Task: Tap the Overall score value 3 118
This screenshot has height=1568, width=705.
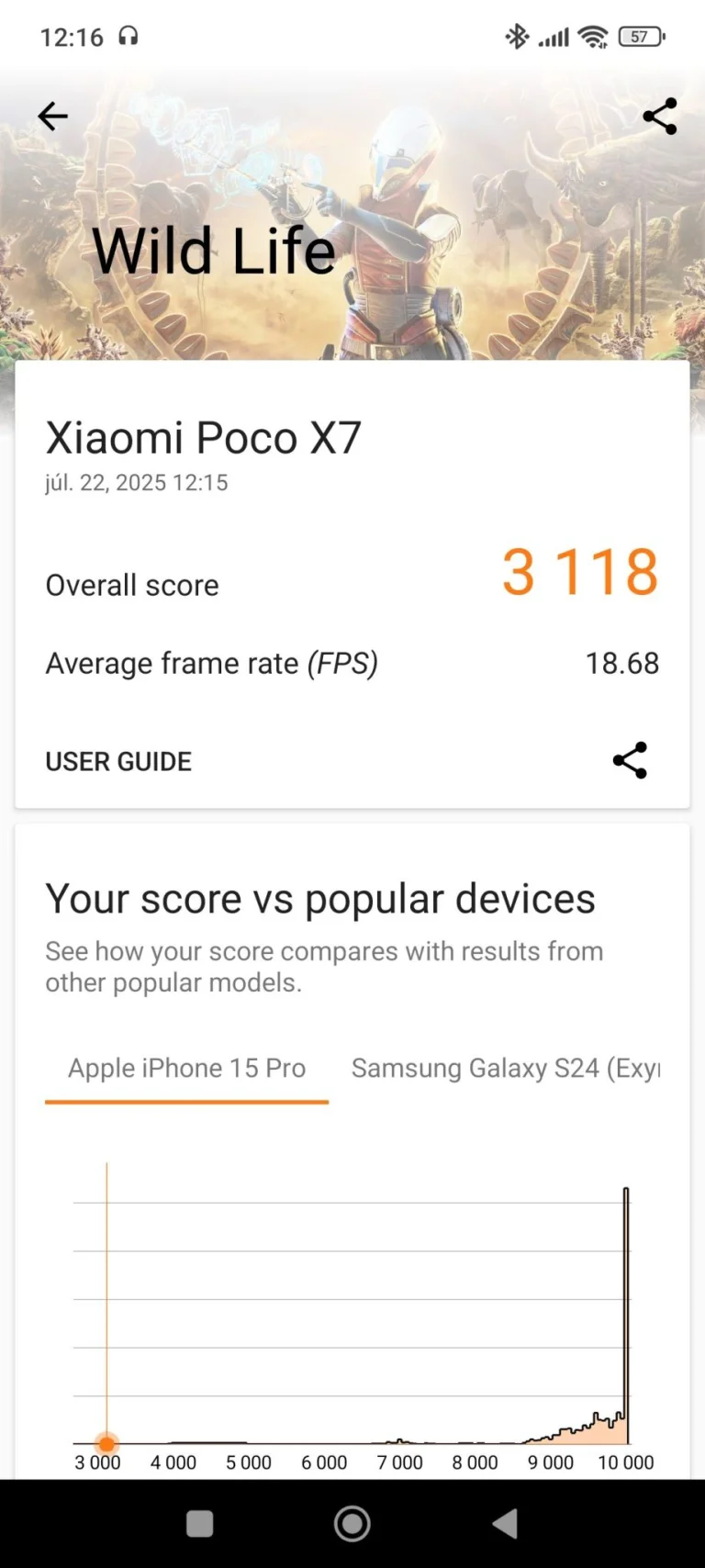Action: click(x=580, y=572)
